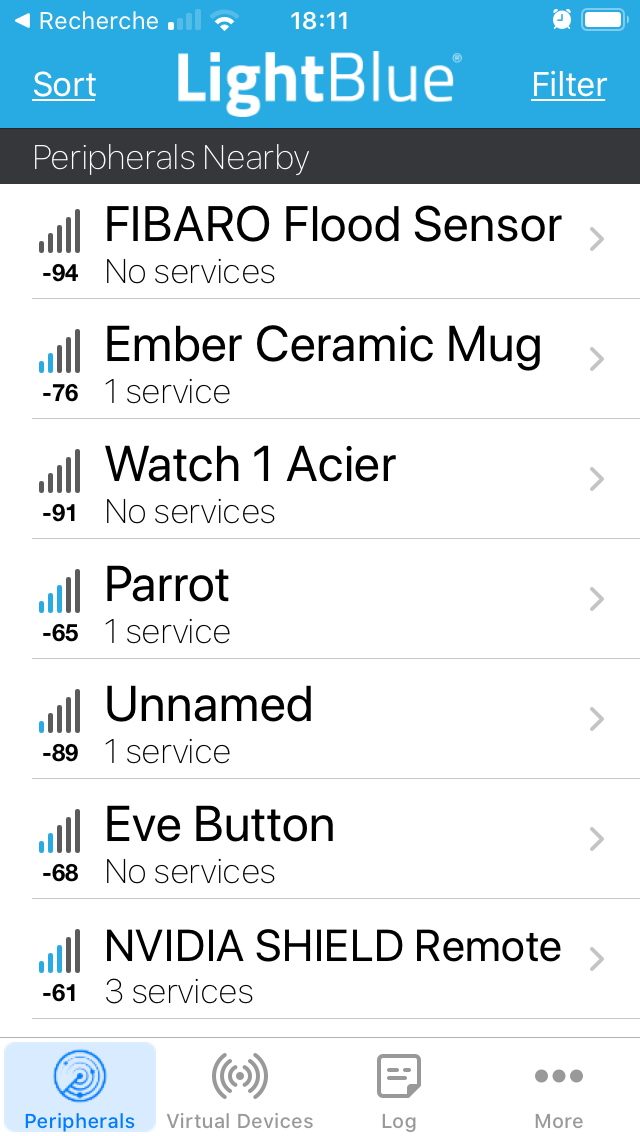
Task: Return to the Recherche app via the back arrow
Action: pos(86,21)
